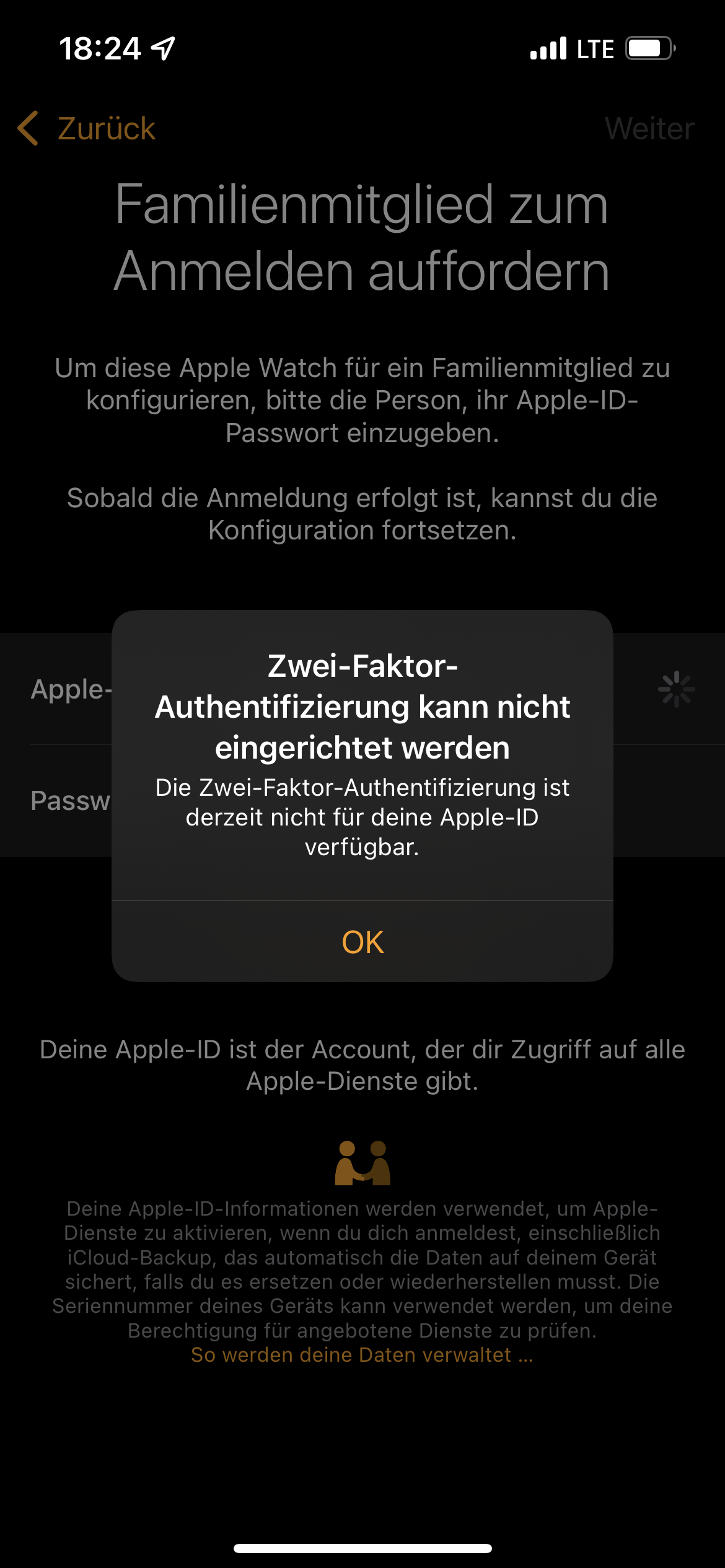Dismiss the alert with OK
Screen dimensions: 725x1568
pos(362,942)
